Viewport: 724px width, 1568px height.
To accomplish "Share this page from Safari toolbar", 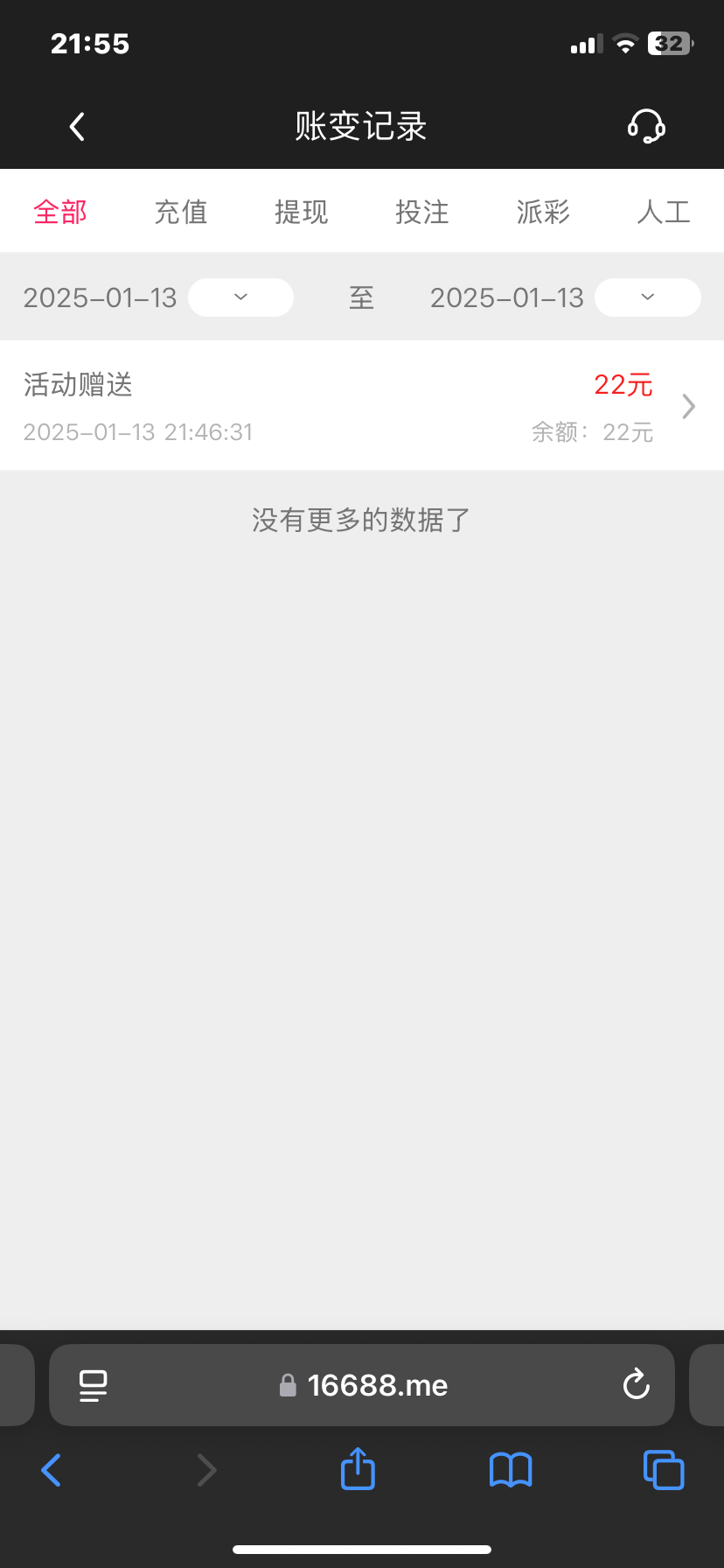I will click(358, 1469).
